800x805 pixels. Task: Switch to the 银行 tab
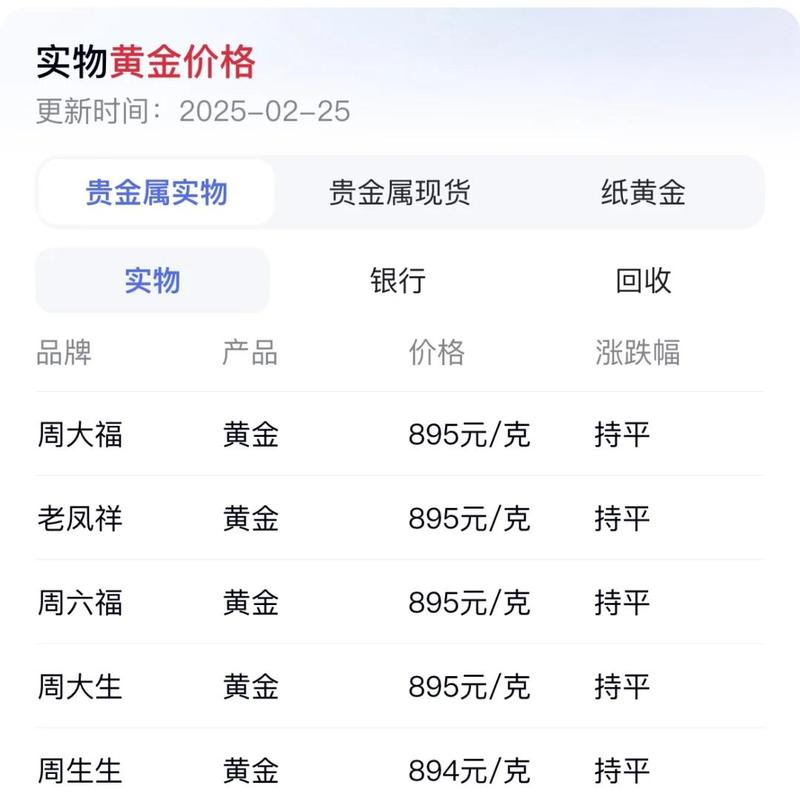coord(398,281)
